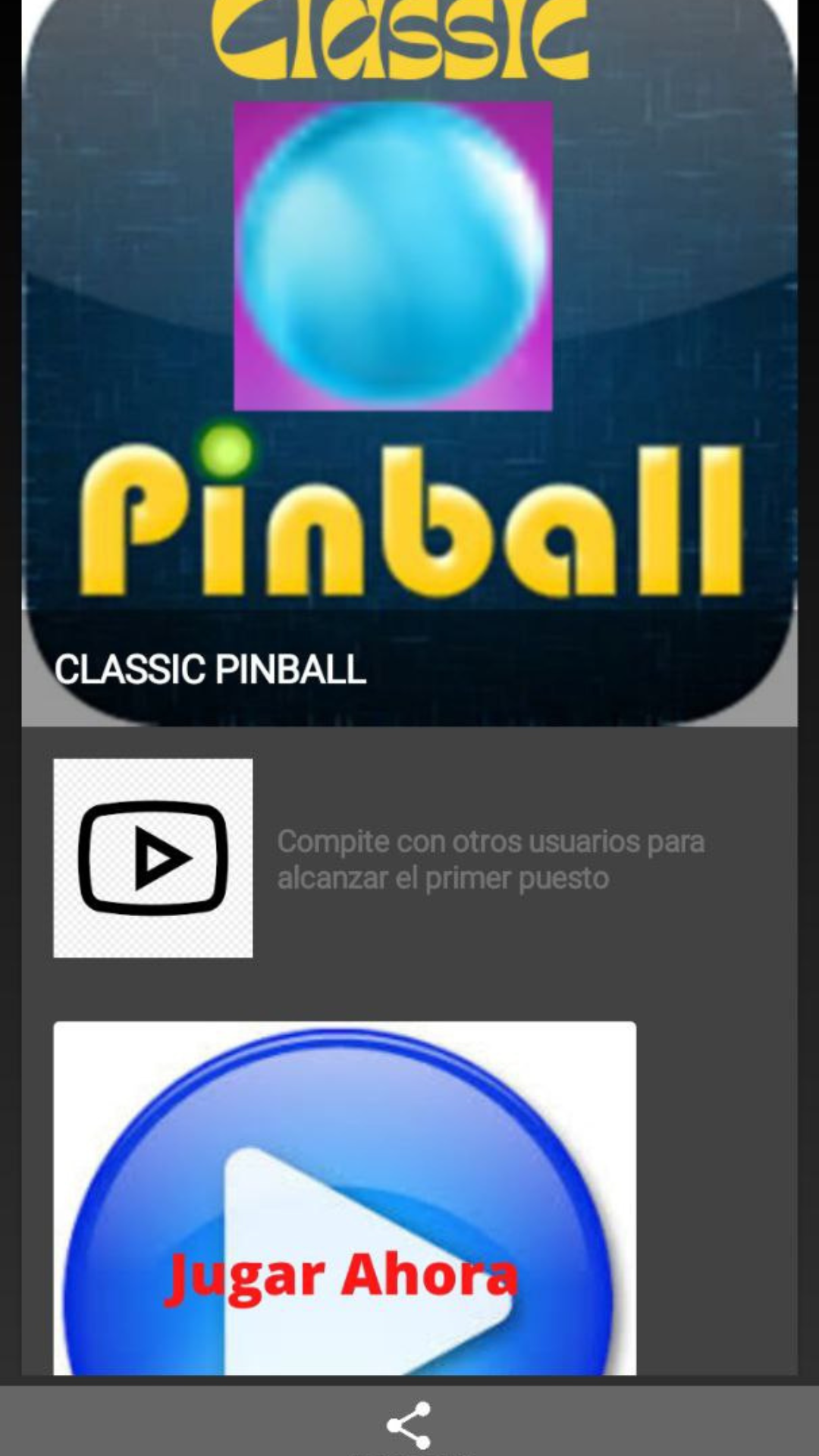Viewport: 819px width, 1456px height.
Task: Open the video play icon tile
Action: point(153,858)
